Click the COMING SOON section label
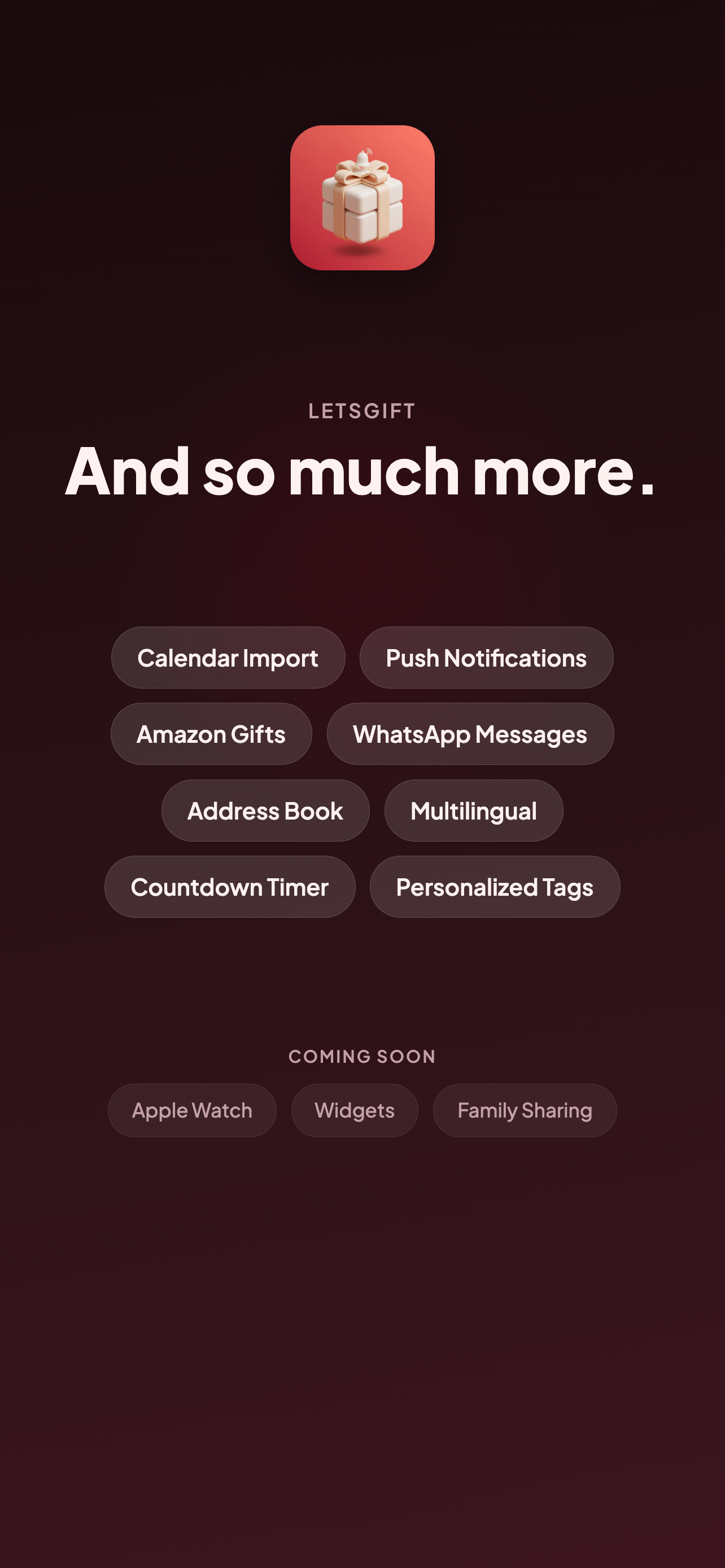The image size is (725, 1568). pyautogui.click(x=362, y=1055)
